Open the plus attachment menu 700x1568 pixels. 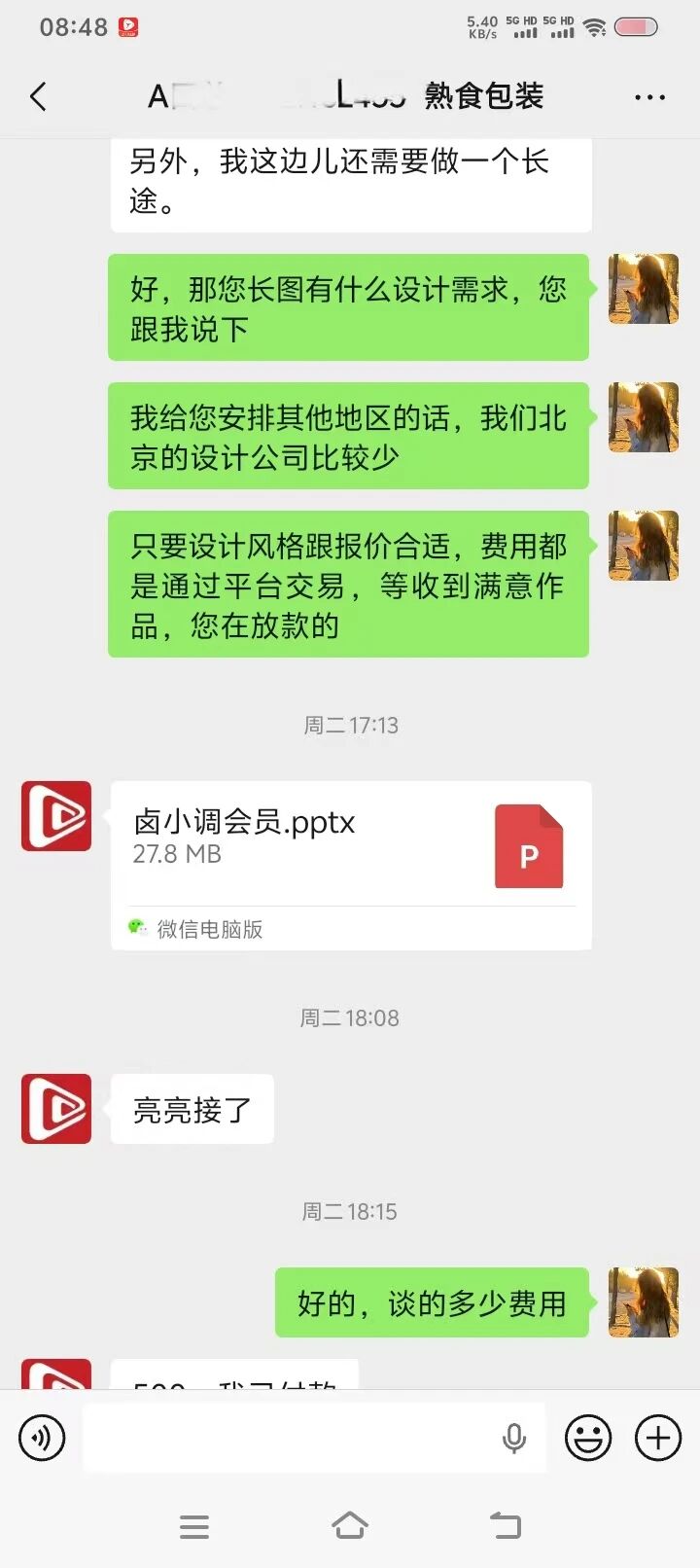click(x=658, y=1437)
